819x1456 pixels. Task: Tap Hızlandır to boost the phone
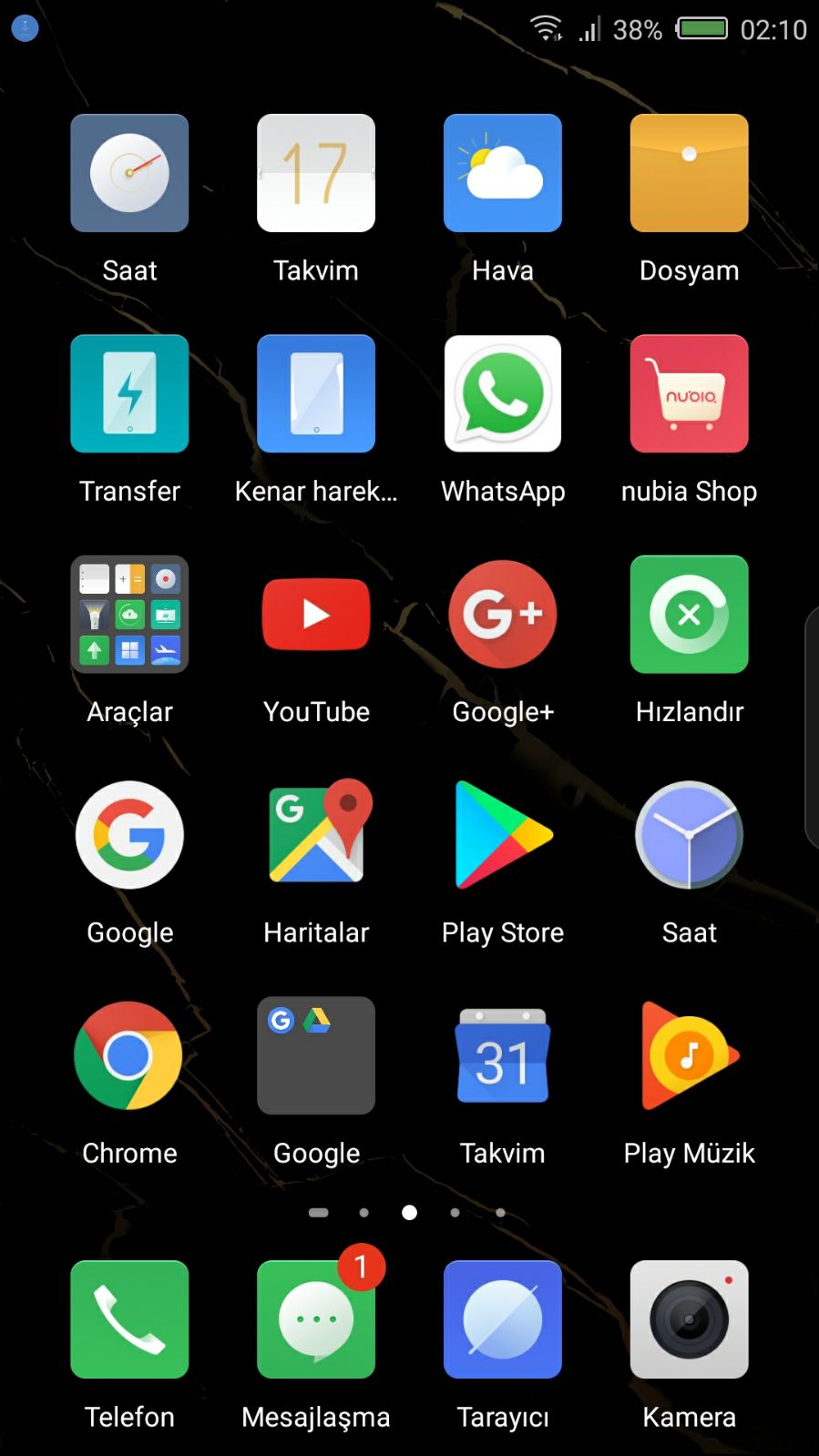(689, 615)
